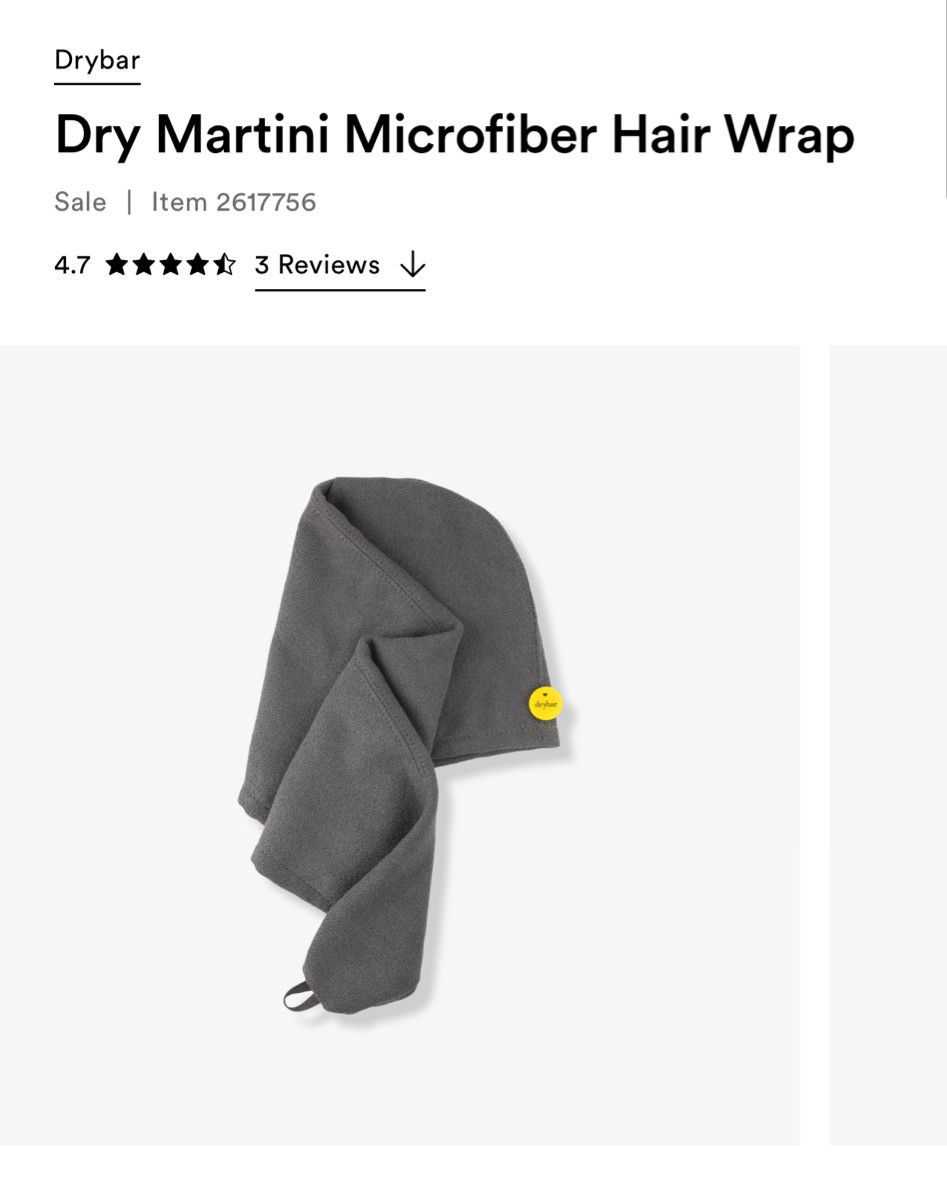Click the underline beneath the Drybar label

(96, 84)
